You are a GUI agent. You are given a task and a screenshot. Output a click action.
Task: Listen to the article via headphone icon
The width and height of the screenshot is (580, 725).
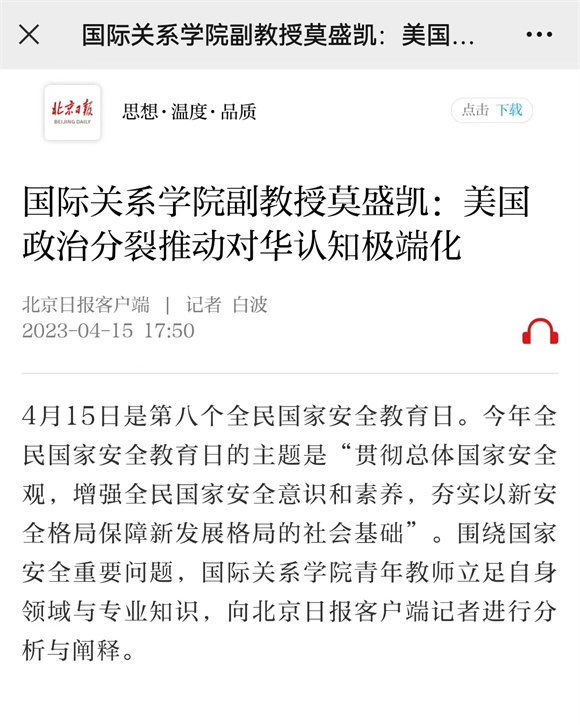coord(540,331)
